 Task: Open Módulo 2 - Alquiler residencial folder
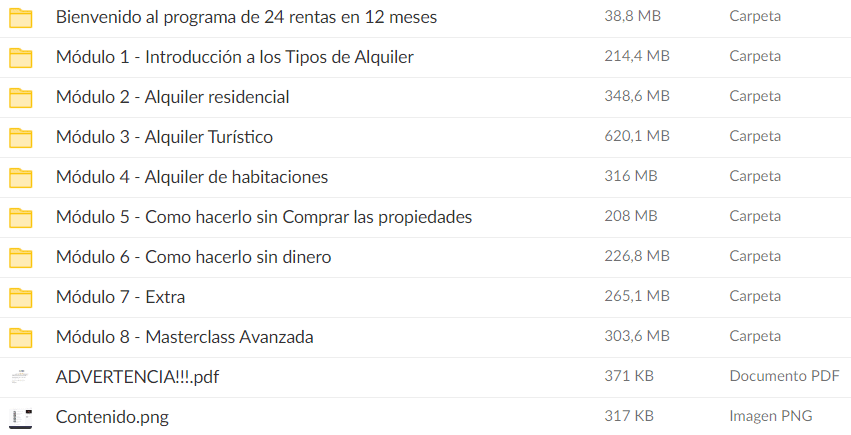tap(172, 97)
